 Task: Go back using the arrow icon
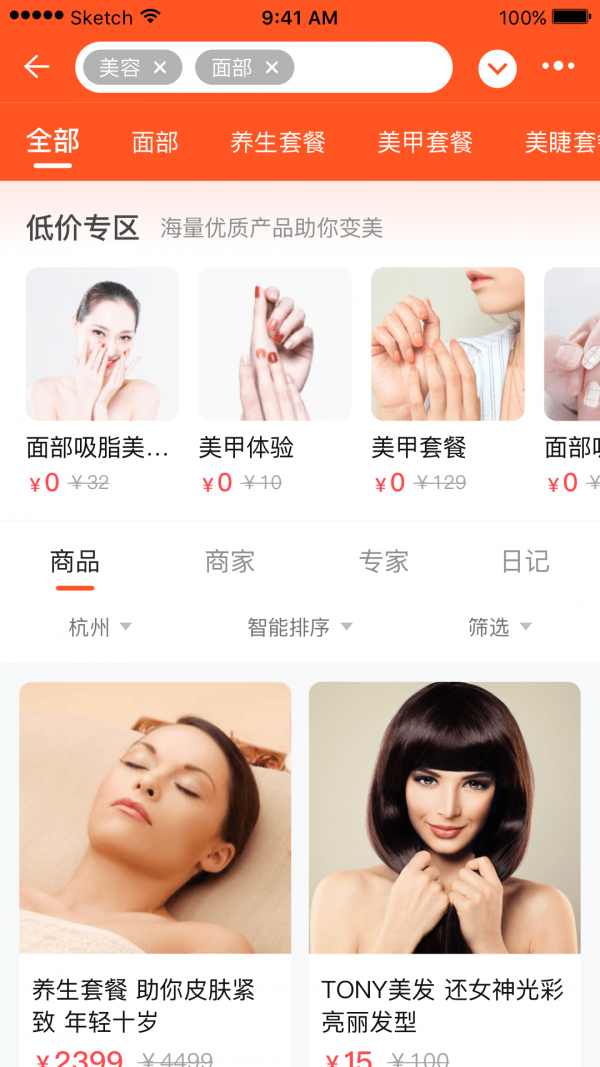[x=37, y=67]
